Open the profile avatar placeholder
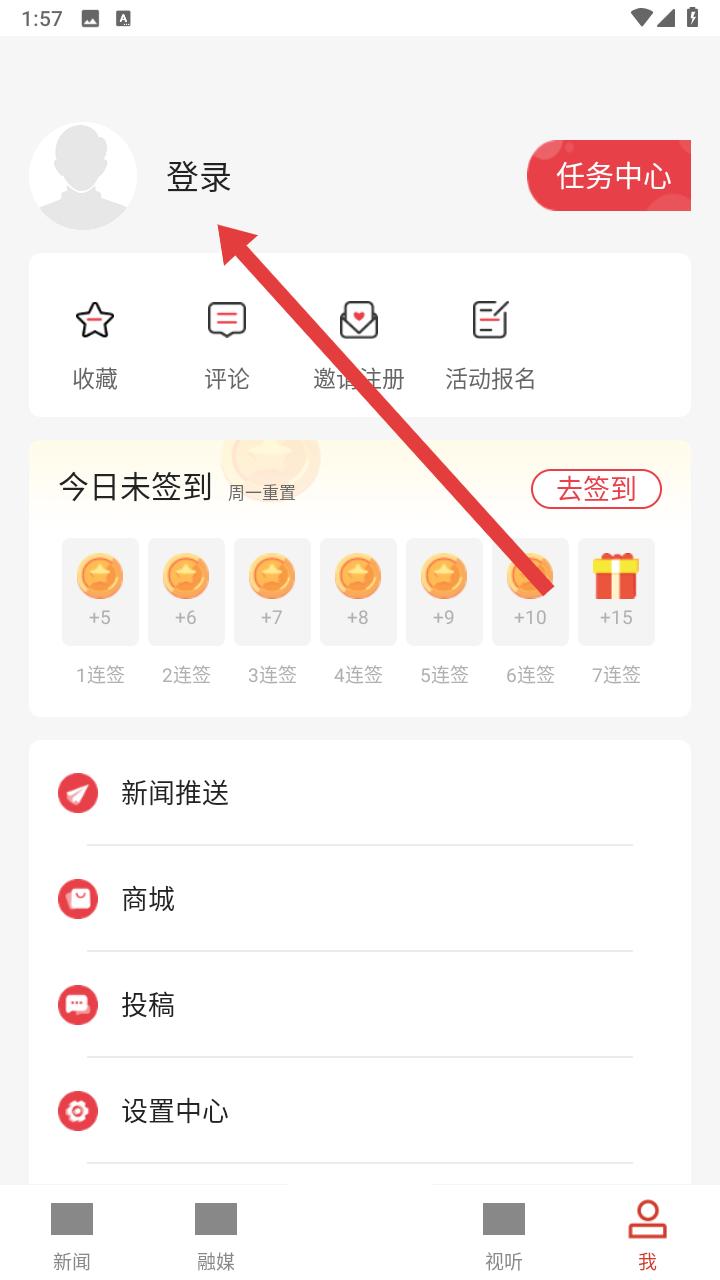 click(83, 176)
